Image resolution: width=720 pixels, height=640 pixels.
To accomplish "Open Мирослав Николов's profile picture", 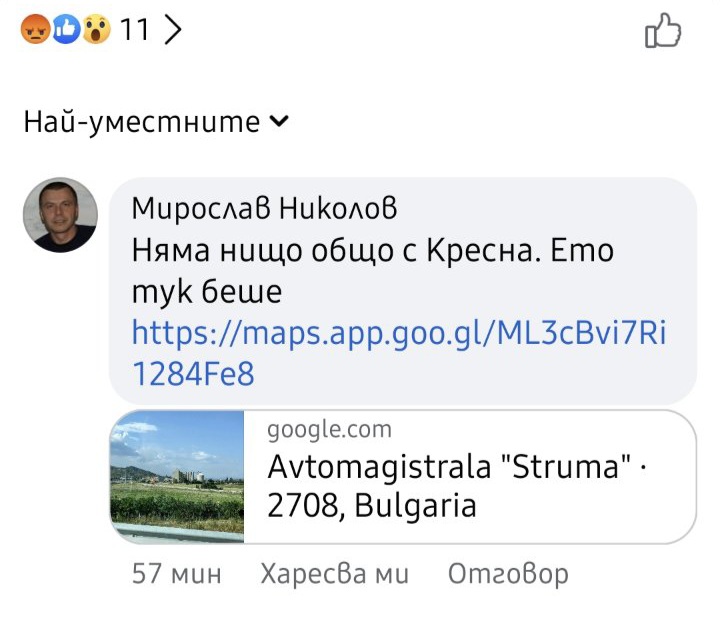I will coord(60,215).
